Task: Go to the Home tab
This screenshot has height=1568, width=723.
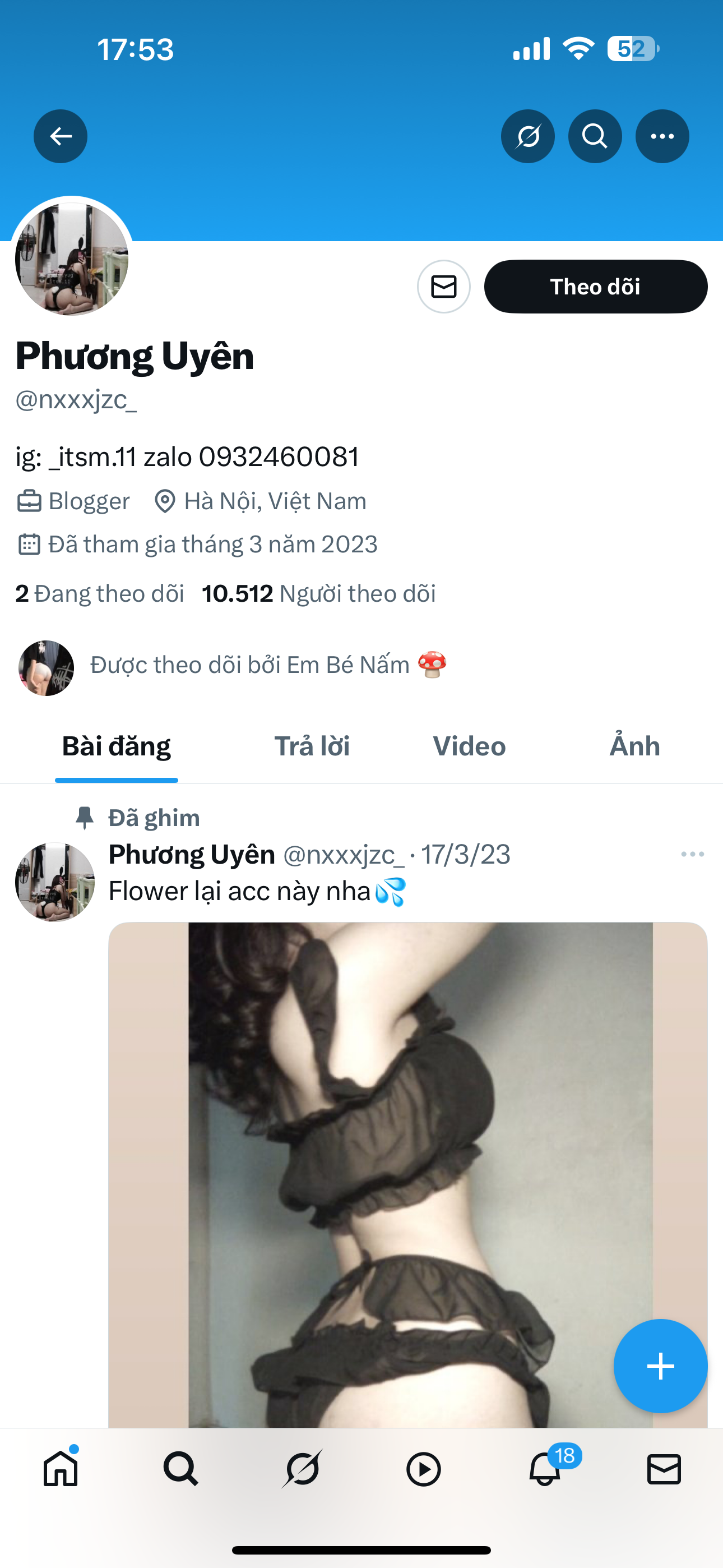Action: (61, 1469)
